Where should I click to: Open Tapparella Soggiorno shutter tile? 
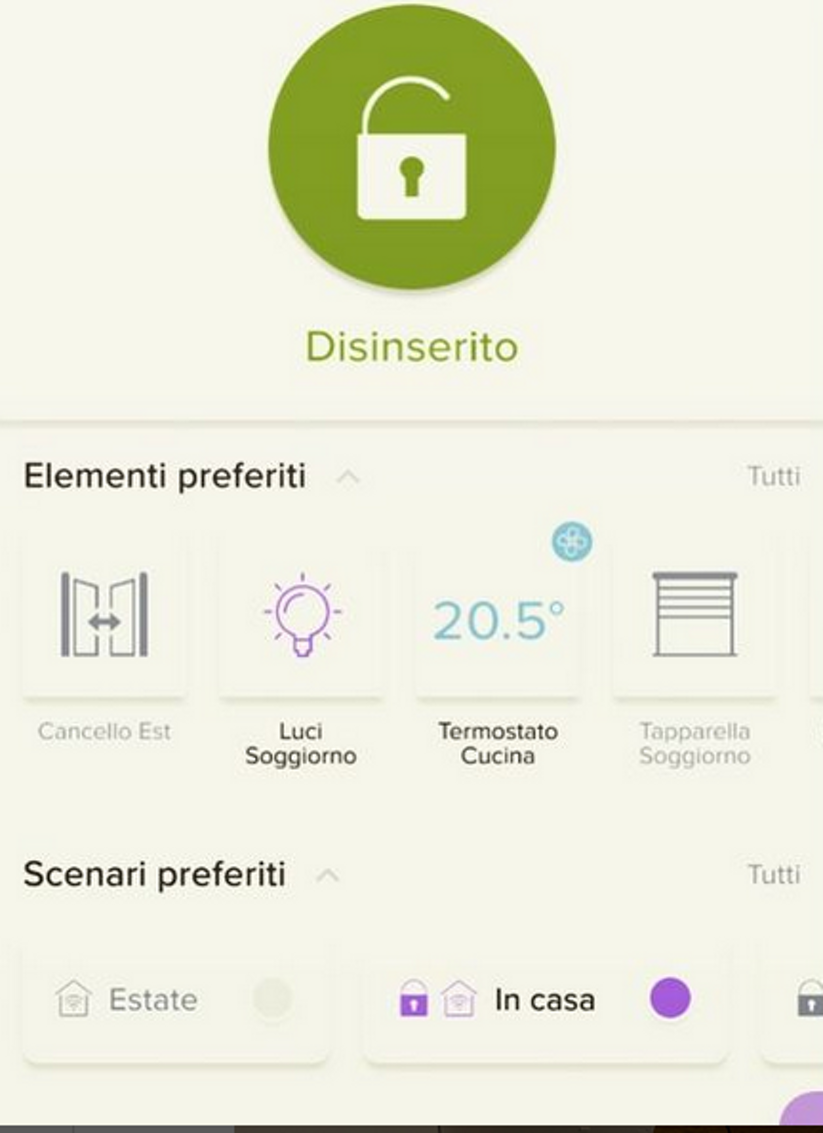click(694, 615)
